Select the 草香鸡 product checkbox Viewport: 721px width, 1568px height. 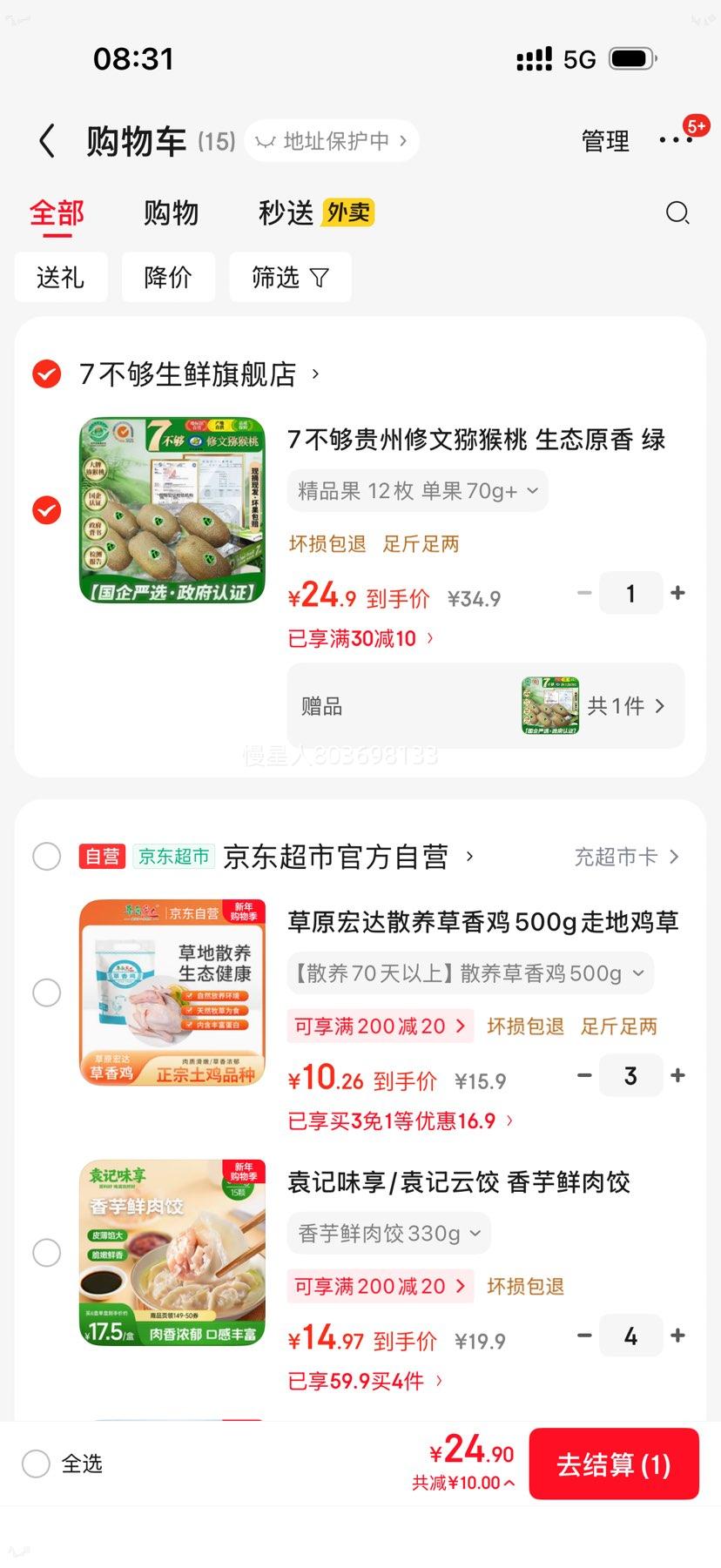(47, 993)
